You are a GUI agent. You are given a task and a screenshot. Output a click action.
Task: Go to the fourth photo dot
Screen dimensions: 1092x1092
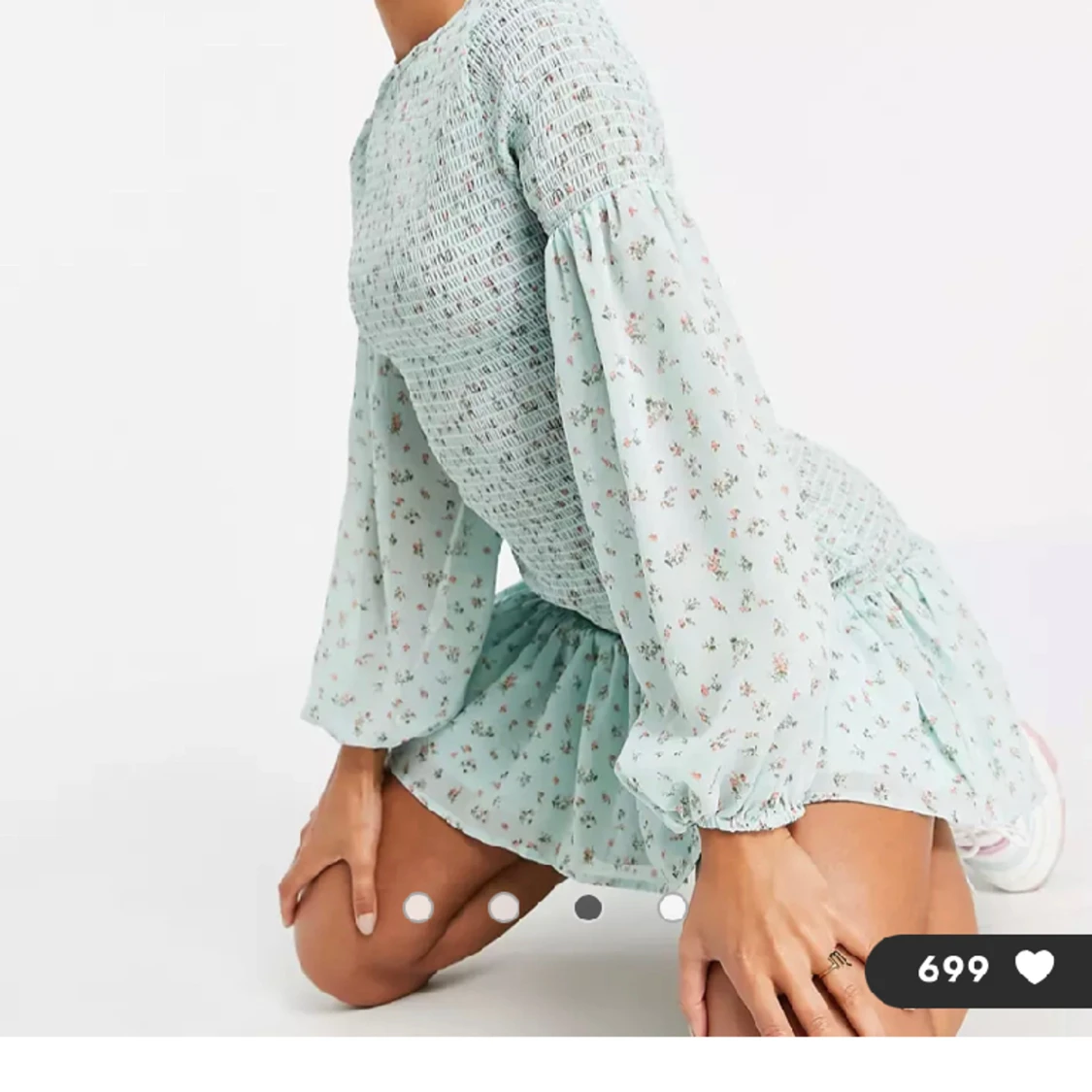point(672,908)
